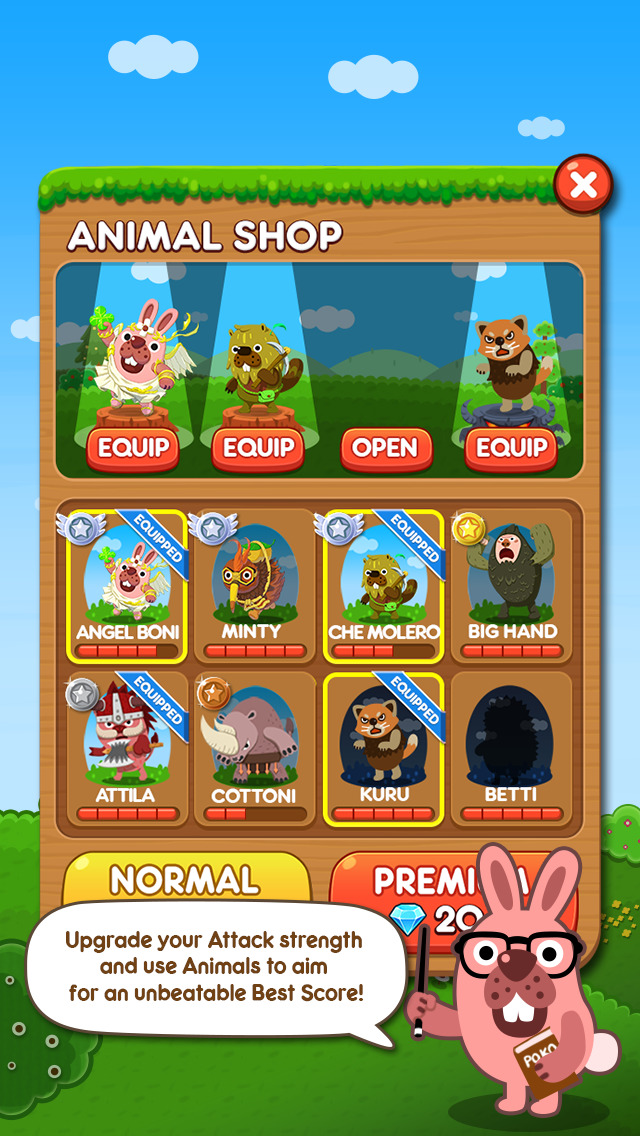This screenshot has height=1136, width=640.
Task: Choose the Kuru animal card
Action: [x=383, y=748]
